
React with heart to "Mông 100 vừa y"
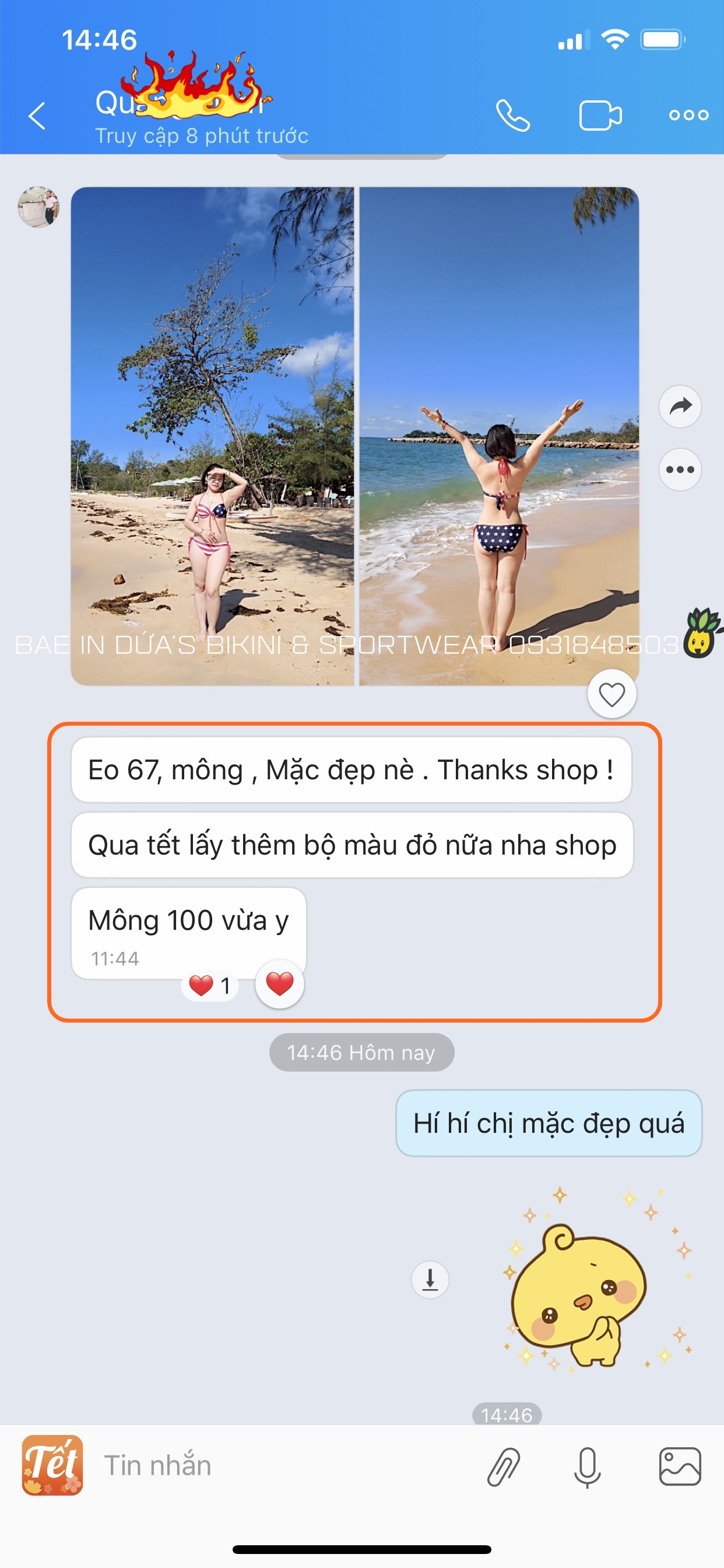279,984
